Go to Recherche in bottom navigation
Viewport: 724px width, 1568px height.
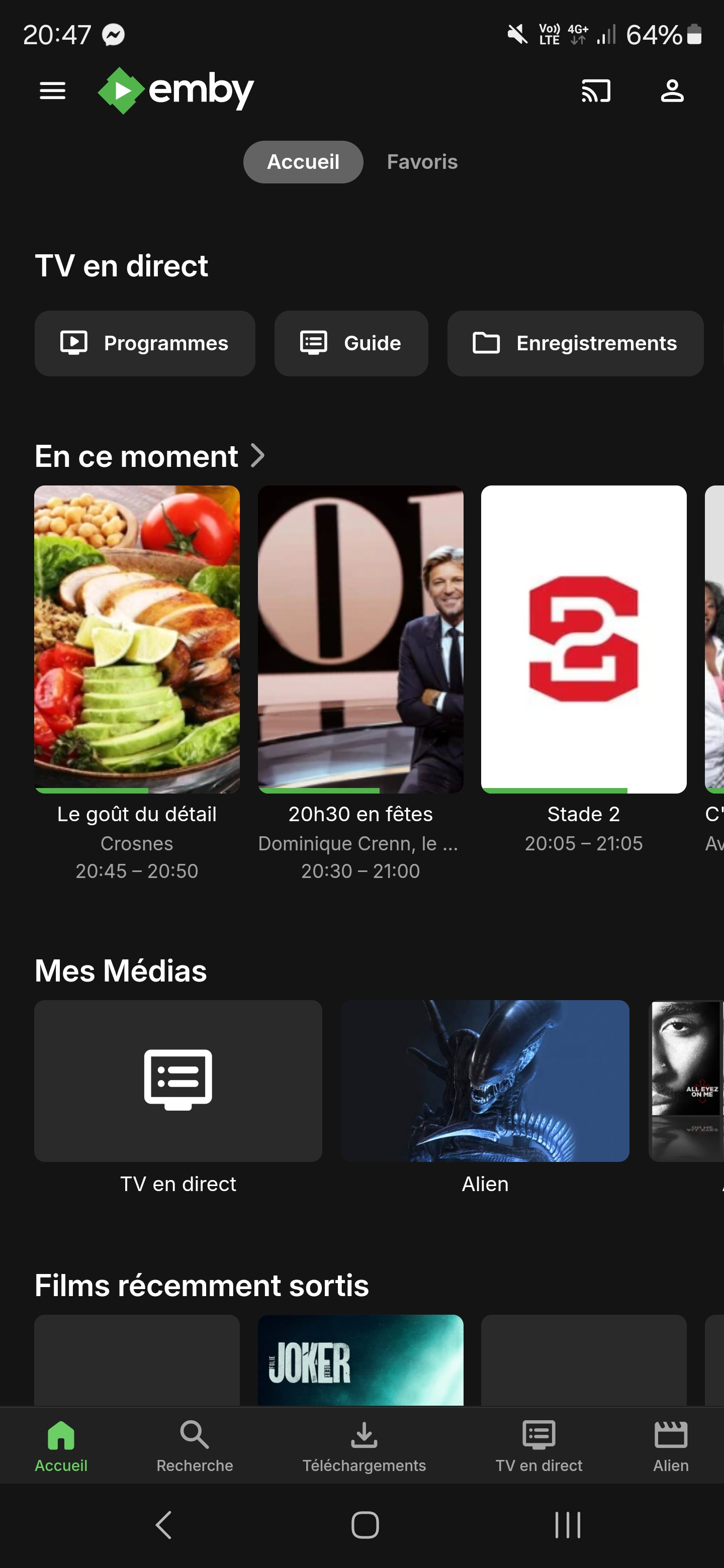tap(194, 1446)
